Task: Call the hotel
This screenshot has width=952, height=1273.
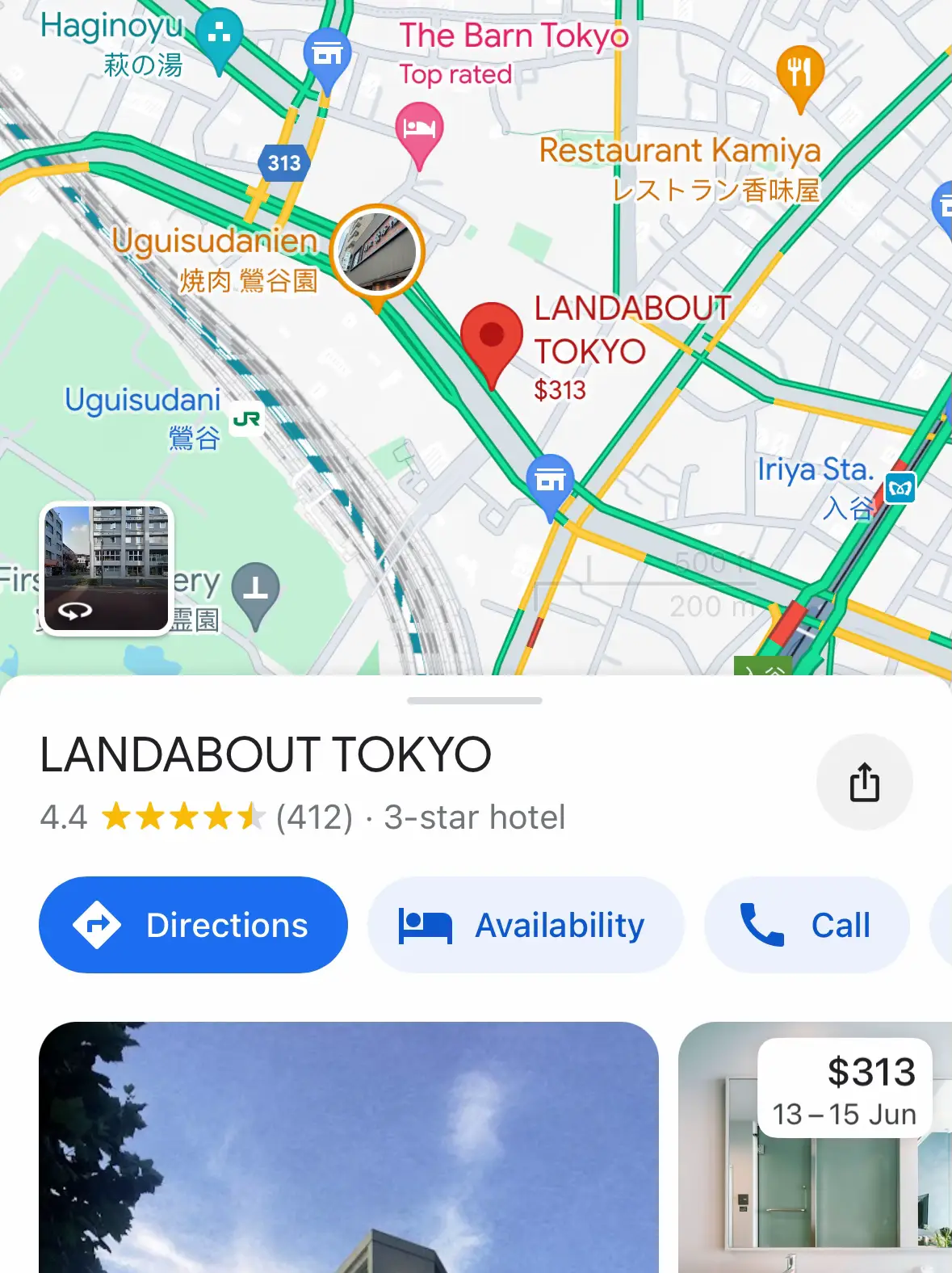Action: 807,925
